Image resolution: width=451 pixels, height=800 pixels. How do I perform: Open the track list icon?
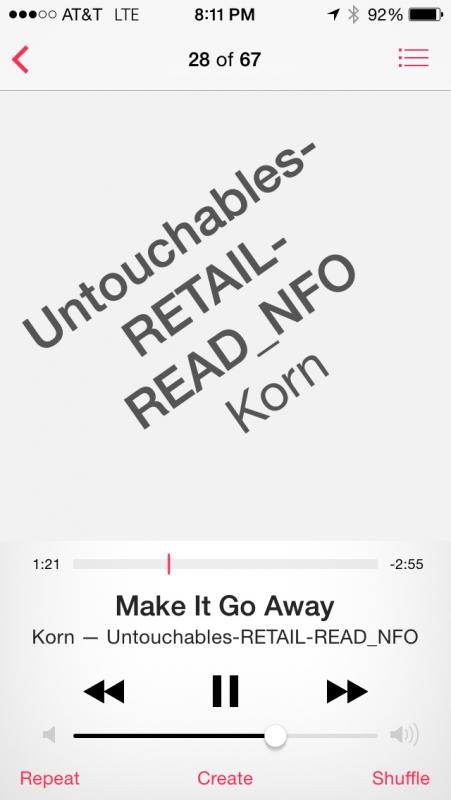tap(413, 58)
